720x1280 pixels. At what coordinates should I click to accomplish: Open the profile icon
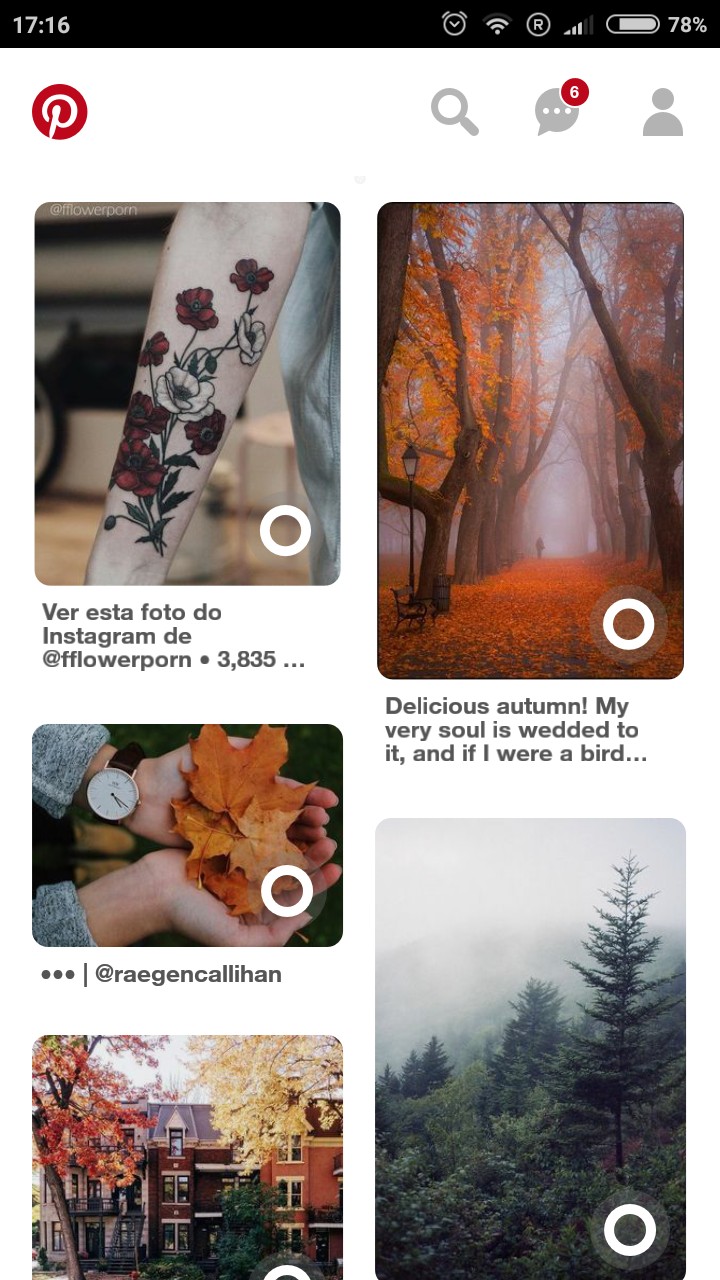coord(662,112)
